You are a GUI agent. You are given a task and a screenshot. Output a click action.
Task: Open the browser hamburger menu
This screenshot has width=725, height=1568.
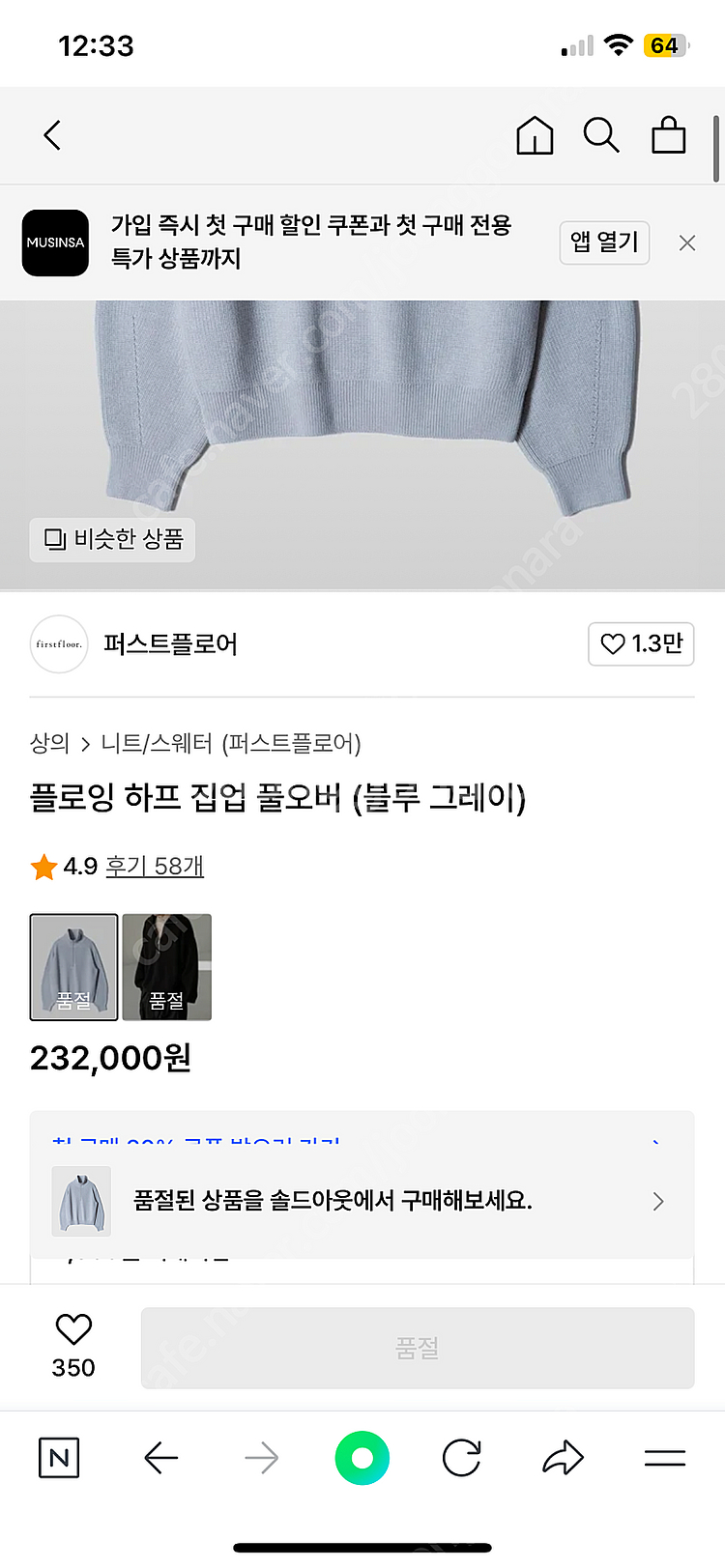click(664, 1458)
